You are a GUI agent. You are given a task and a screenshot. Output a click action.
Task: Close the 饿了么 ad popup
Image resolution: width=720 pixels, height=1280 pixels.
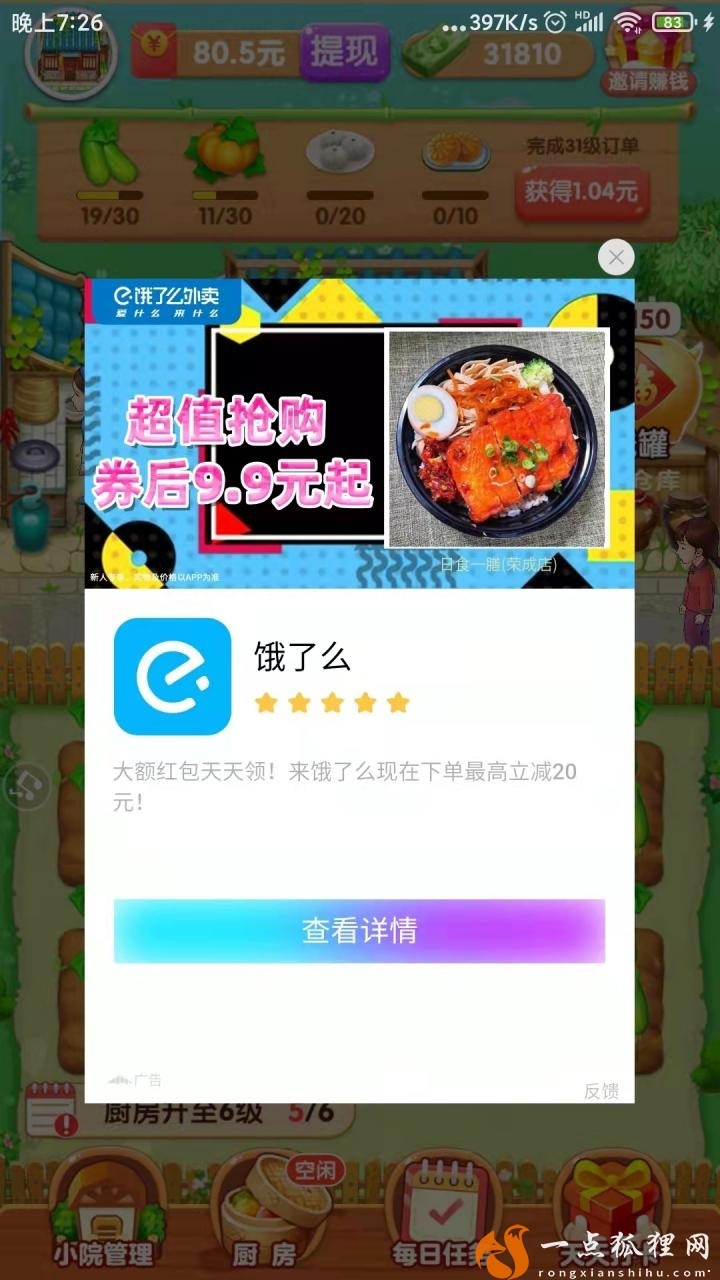point(616,258)
